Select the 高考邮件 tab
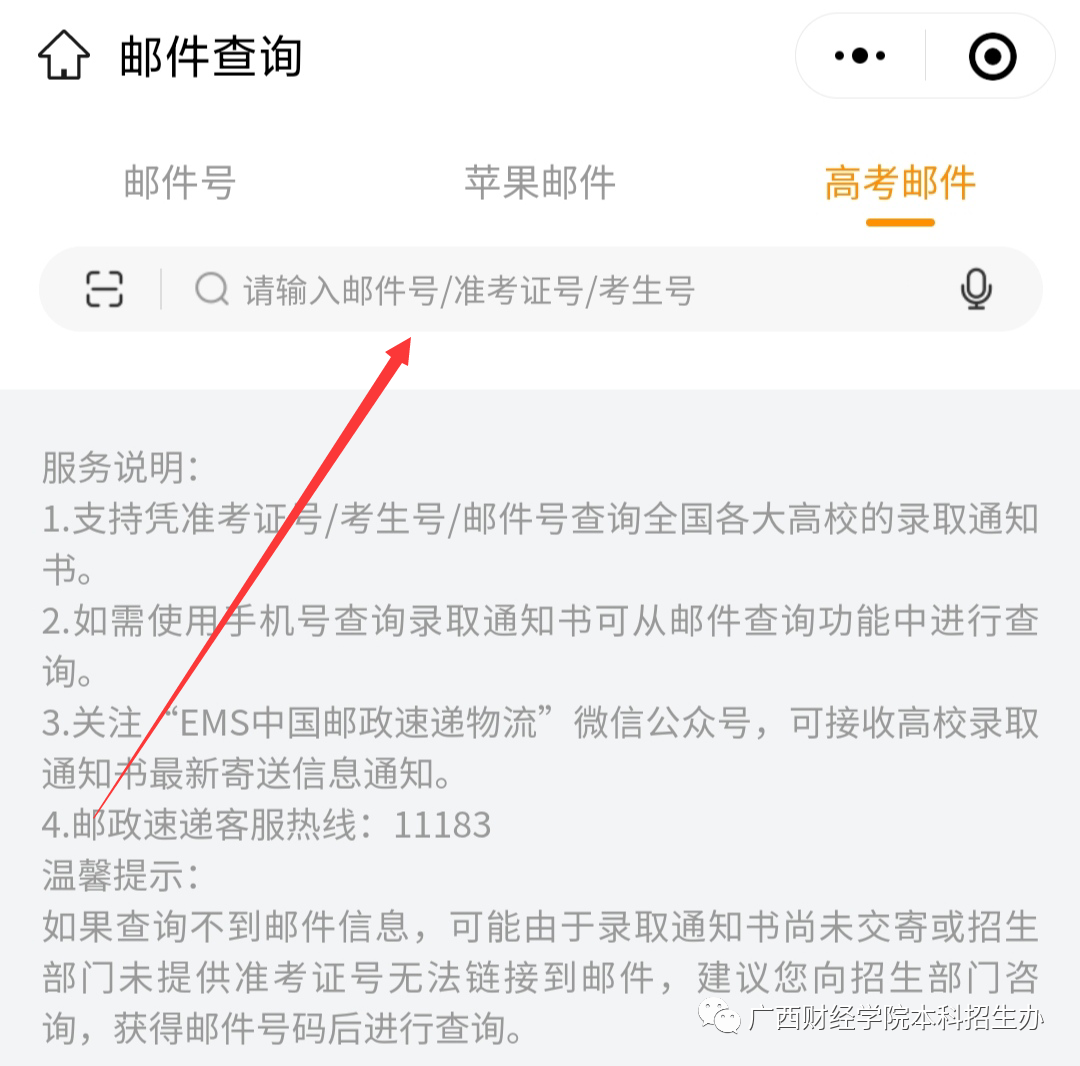Viewport: 1080px width, 1066px height. click(x=899, y=183)
